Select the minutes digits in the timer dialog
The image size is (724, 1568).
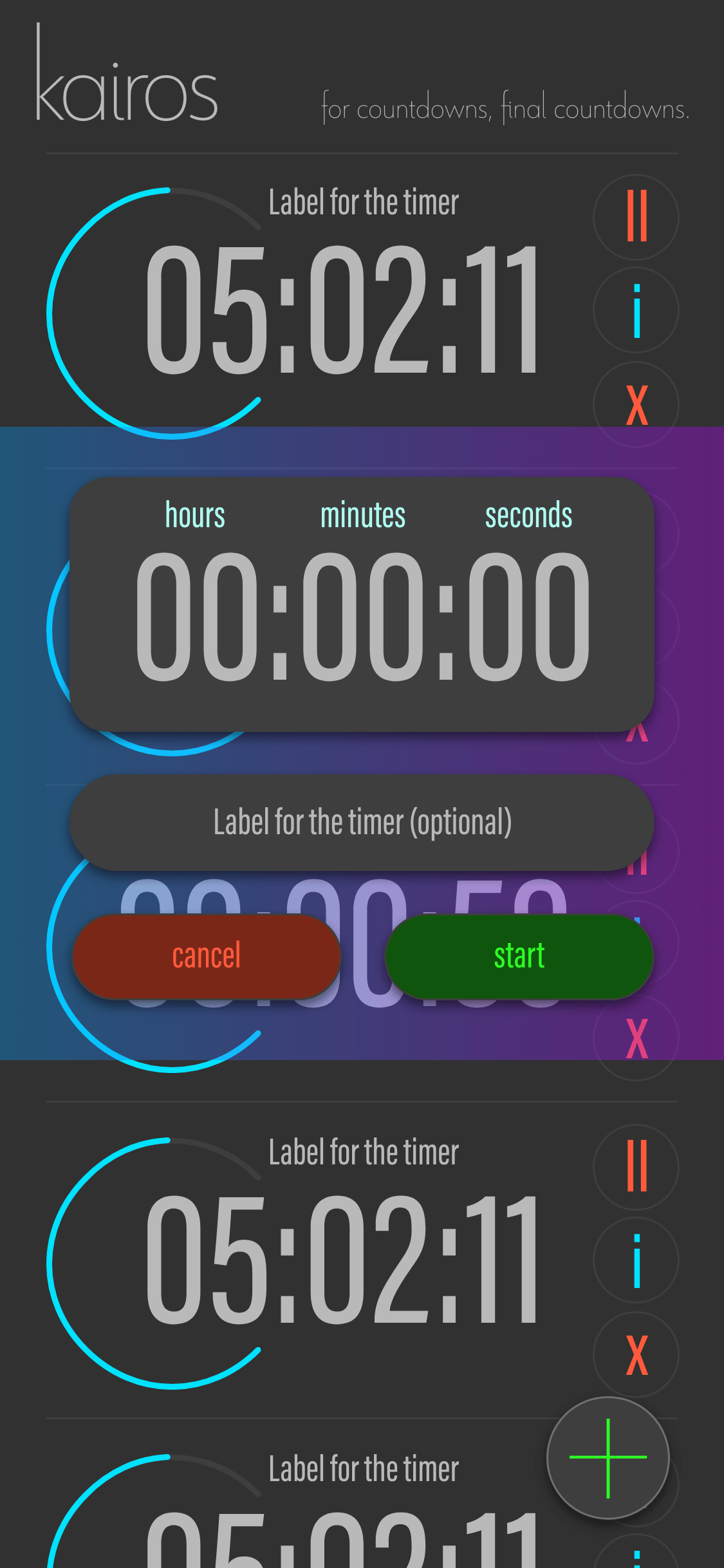362,617
